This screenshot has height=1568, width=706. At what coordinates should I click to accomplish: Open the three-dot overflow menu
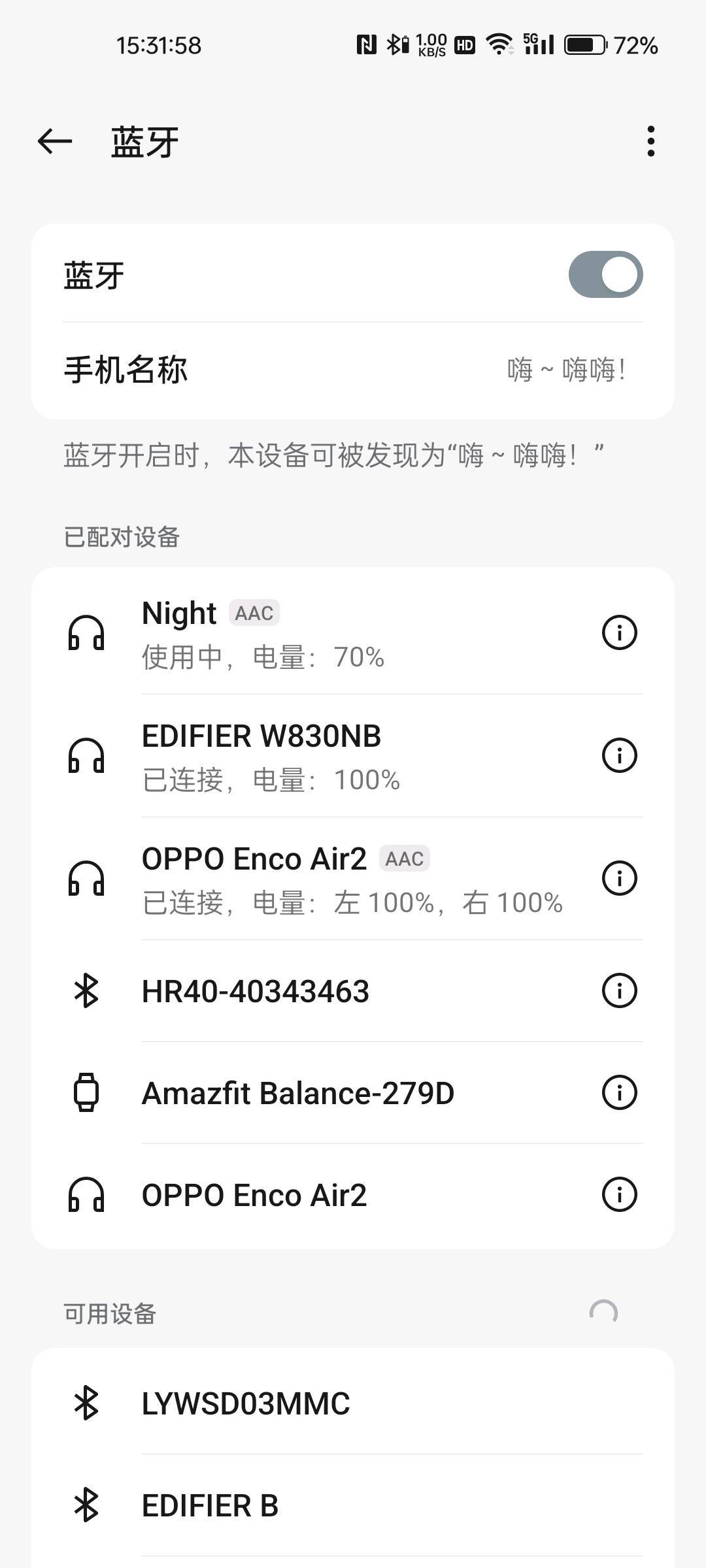650,141
